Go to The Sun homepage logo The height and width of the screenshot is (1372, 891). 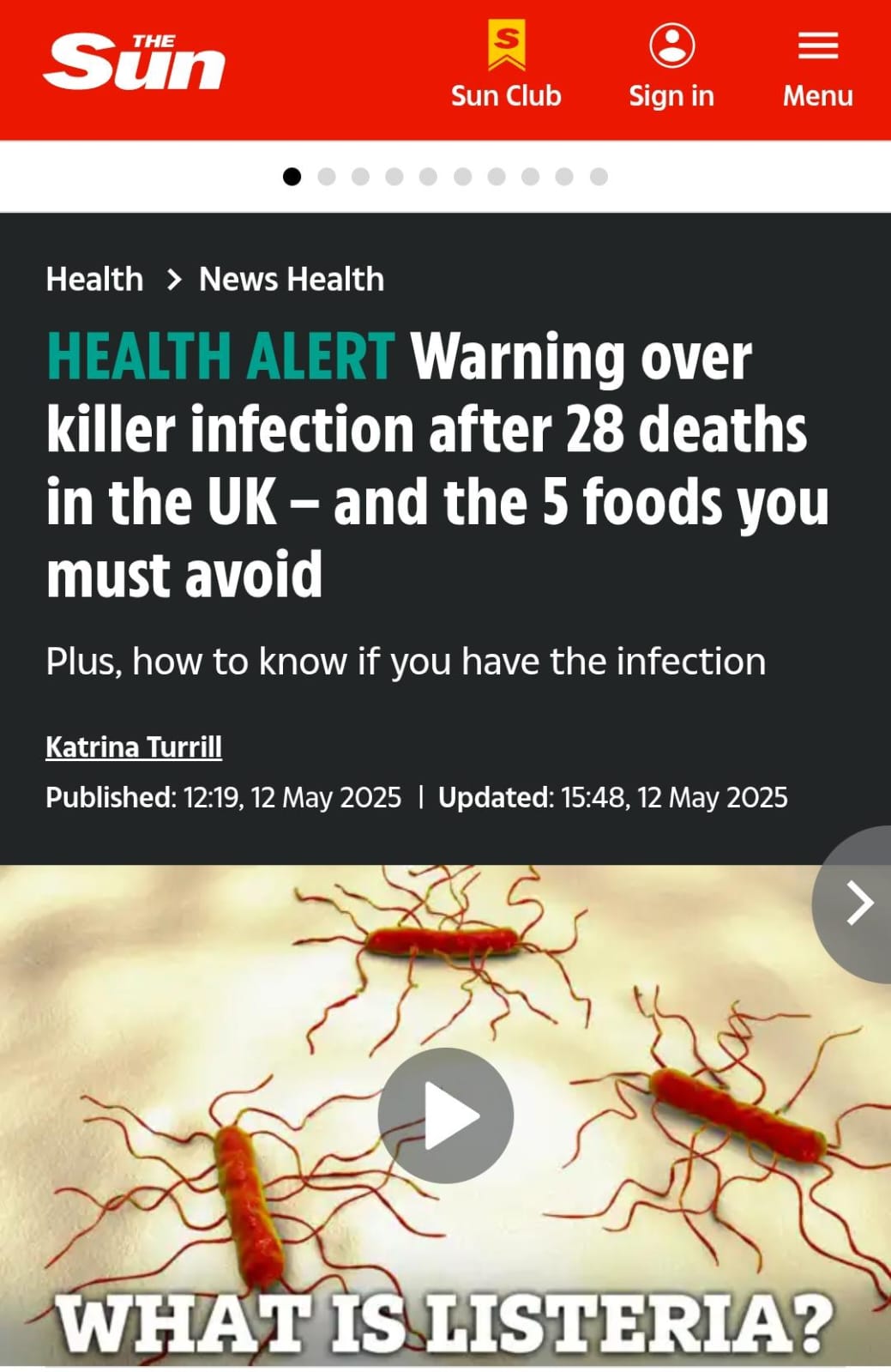click(135, 63)
